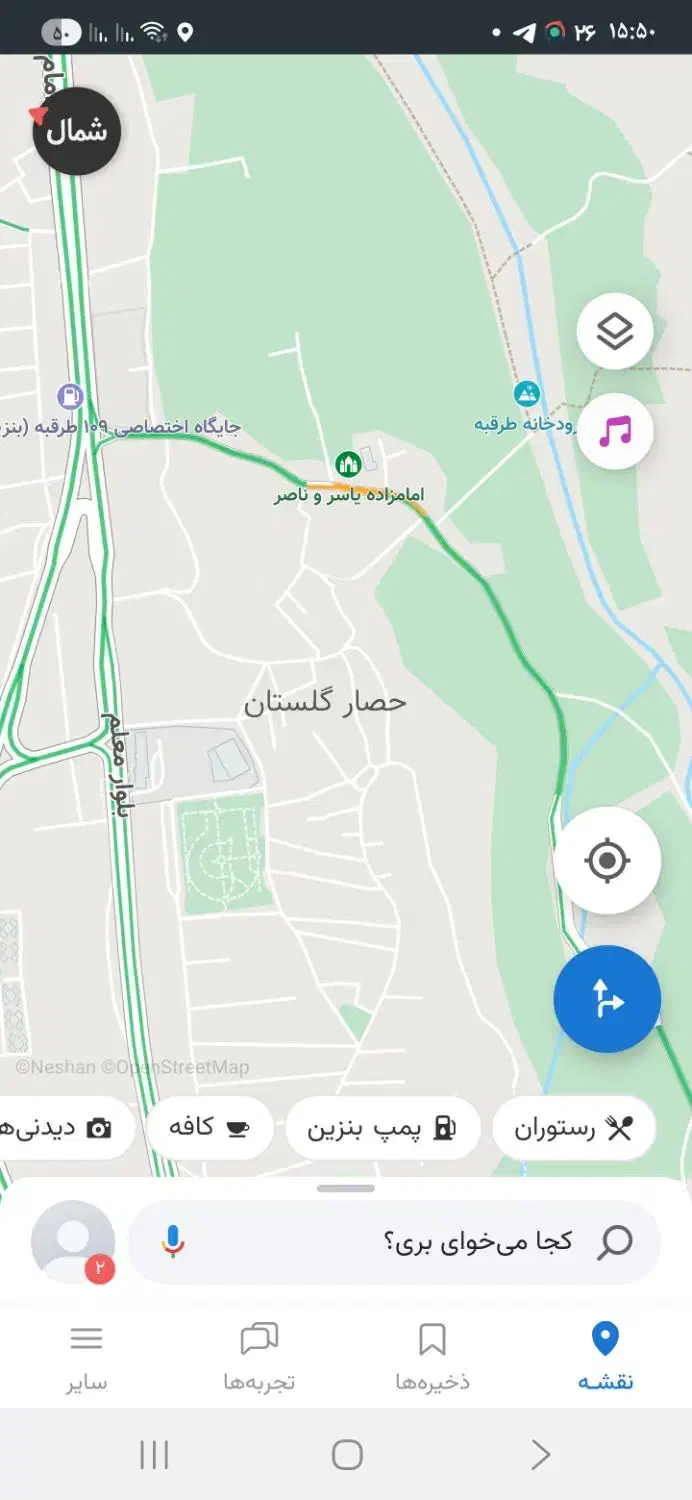Tap the system home button
The height and width of the screenshot is (1500, 692).
(347, 1454)
